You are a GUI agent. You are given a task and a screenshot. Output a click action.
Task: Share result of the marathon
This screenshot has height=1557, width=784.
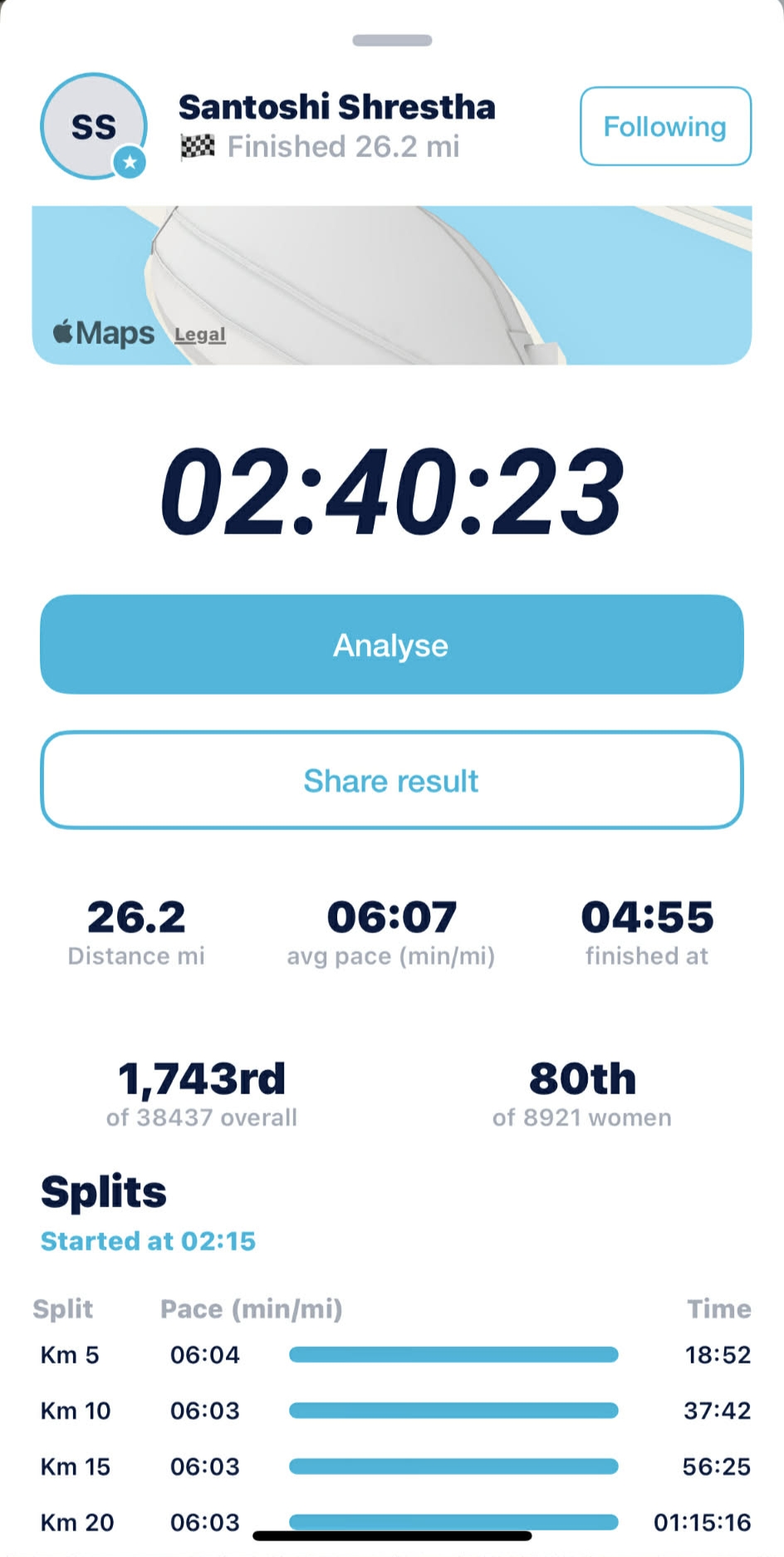click(x=391, y=780)
